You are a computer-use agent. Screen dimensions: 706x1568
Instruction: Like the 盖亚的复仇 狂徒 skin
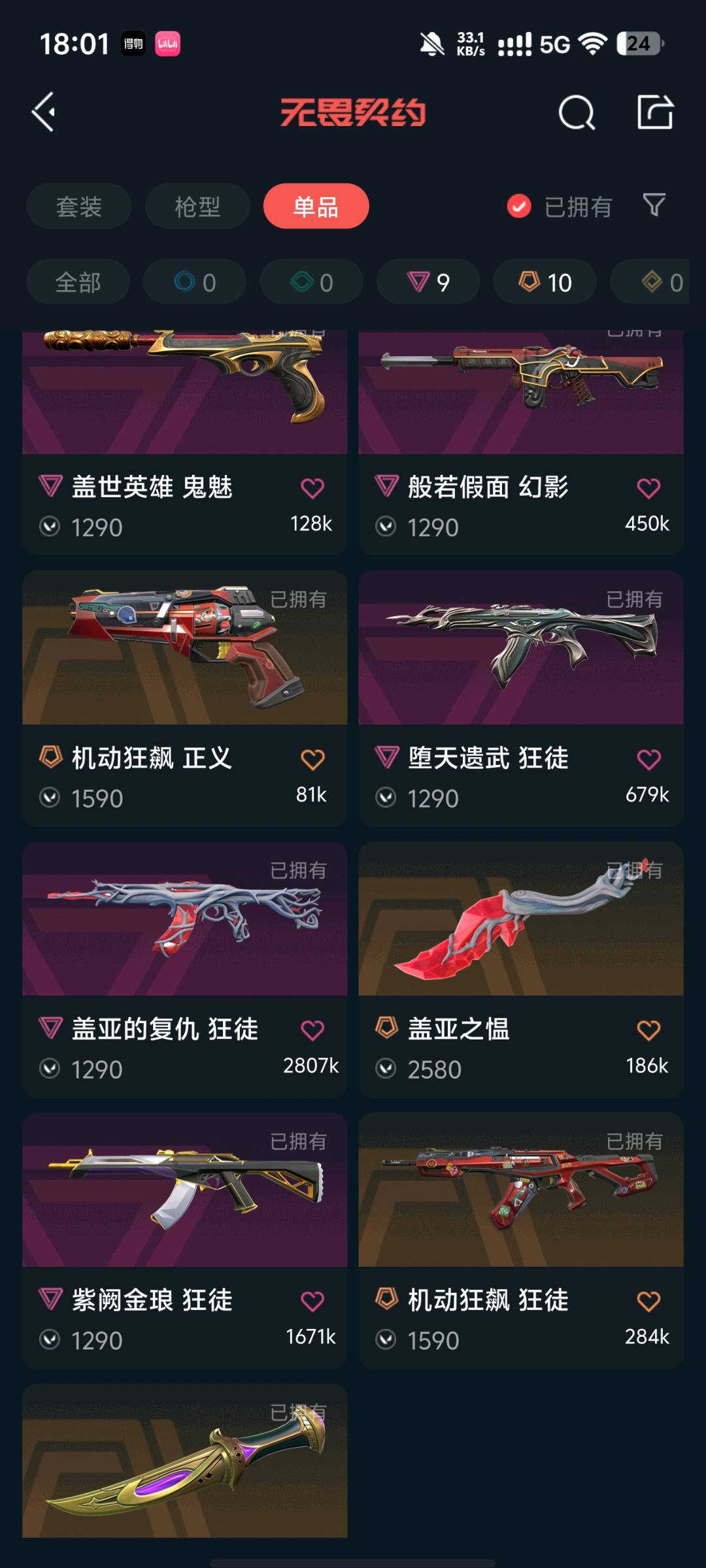pos(312,1031)
